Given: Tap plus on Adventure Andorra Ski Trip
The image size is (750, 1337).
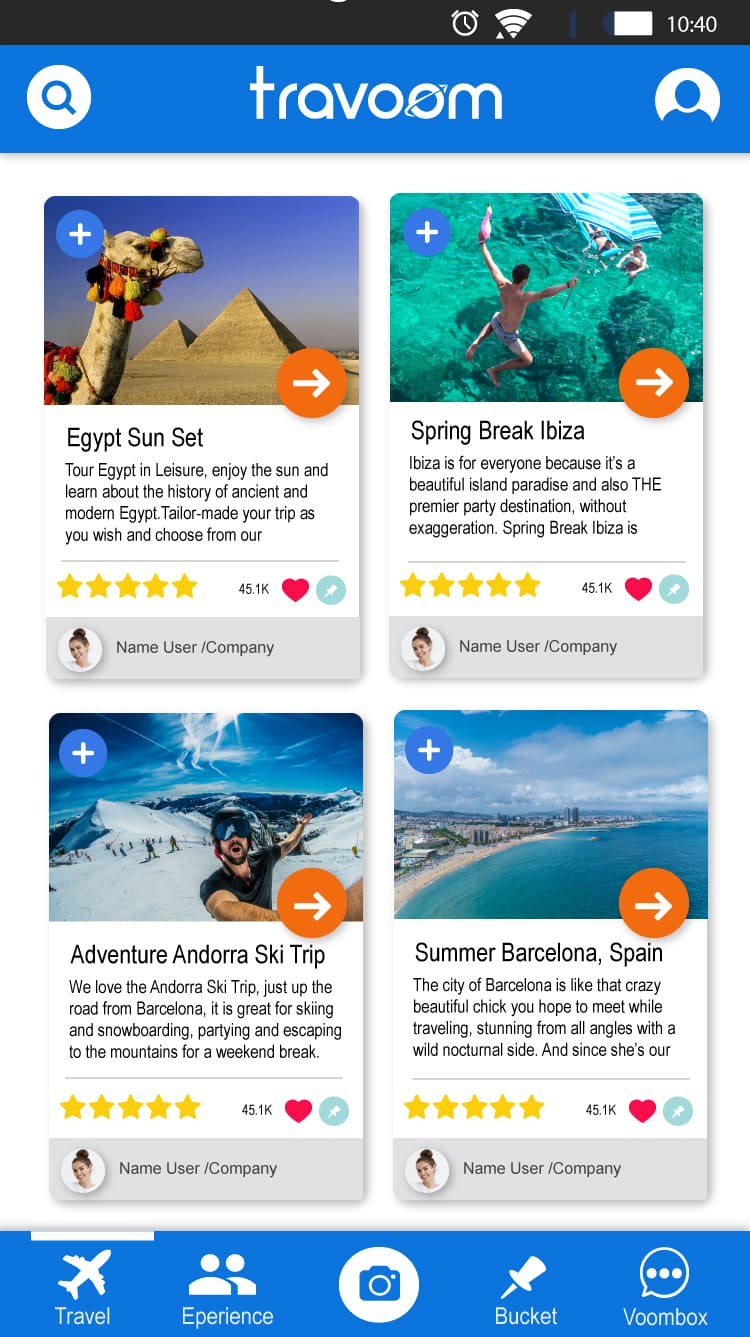Looking at the screenshot, I should [83, 753].
